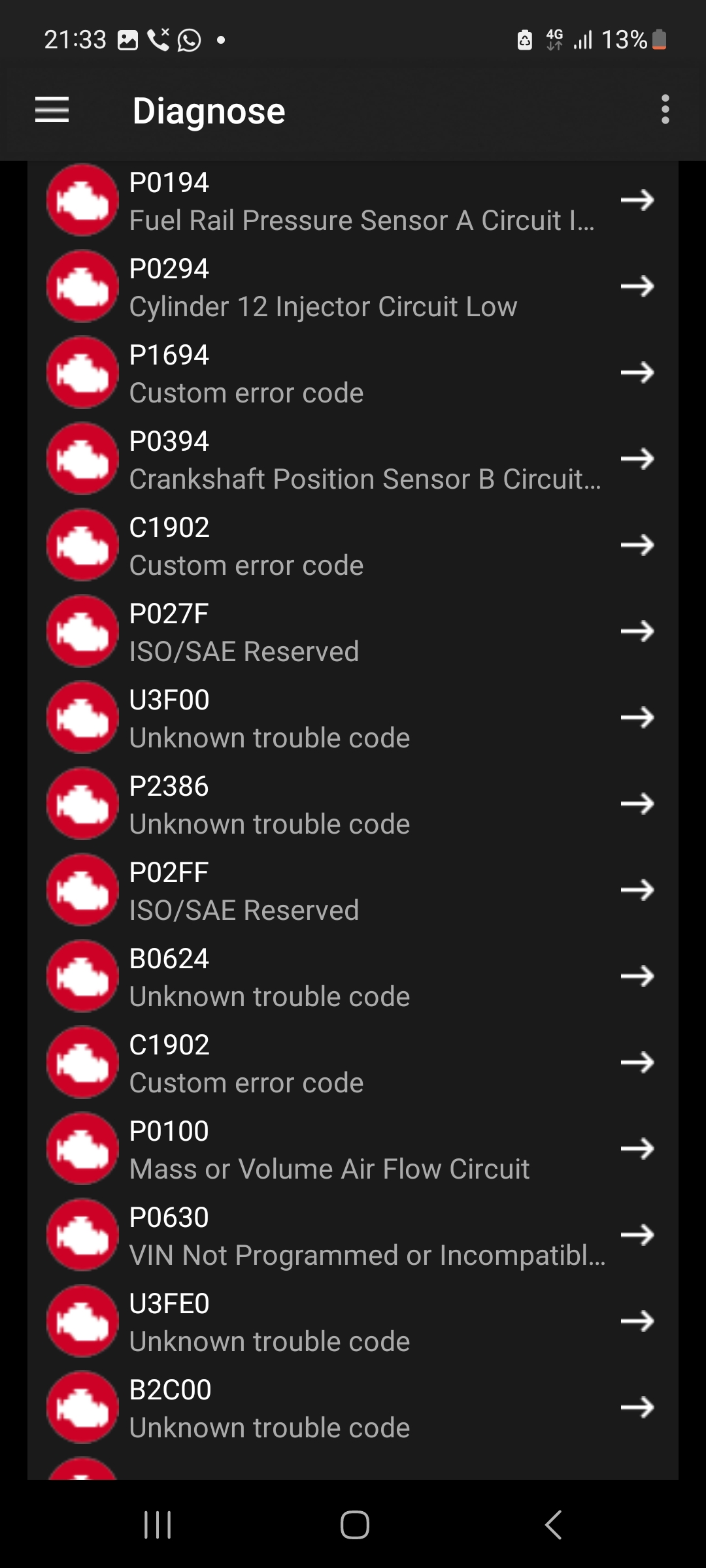Screen dimensions: 706x1568
Task: Go to the home screen
Action: (x=354, y=1525)
